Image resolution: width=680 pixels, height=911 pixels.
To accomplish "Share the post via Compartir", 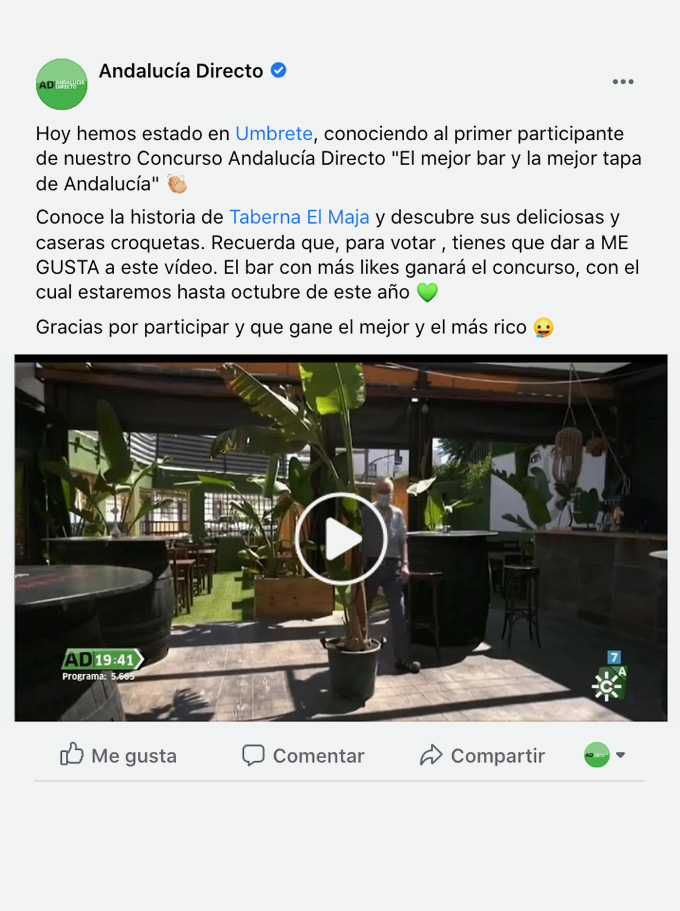I will [482, 756].
